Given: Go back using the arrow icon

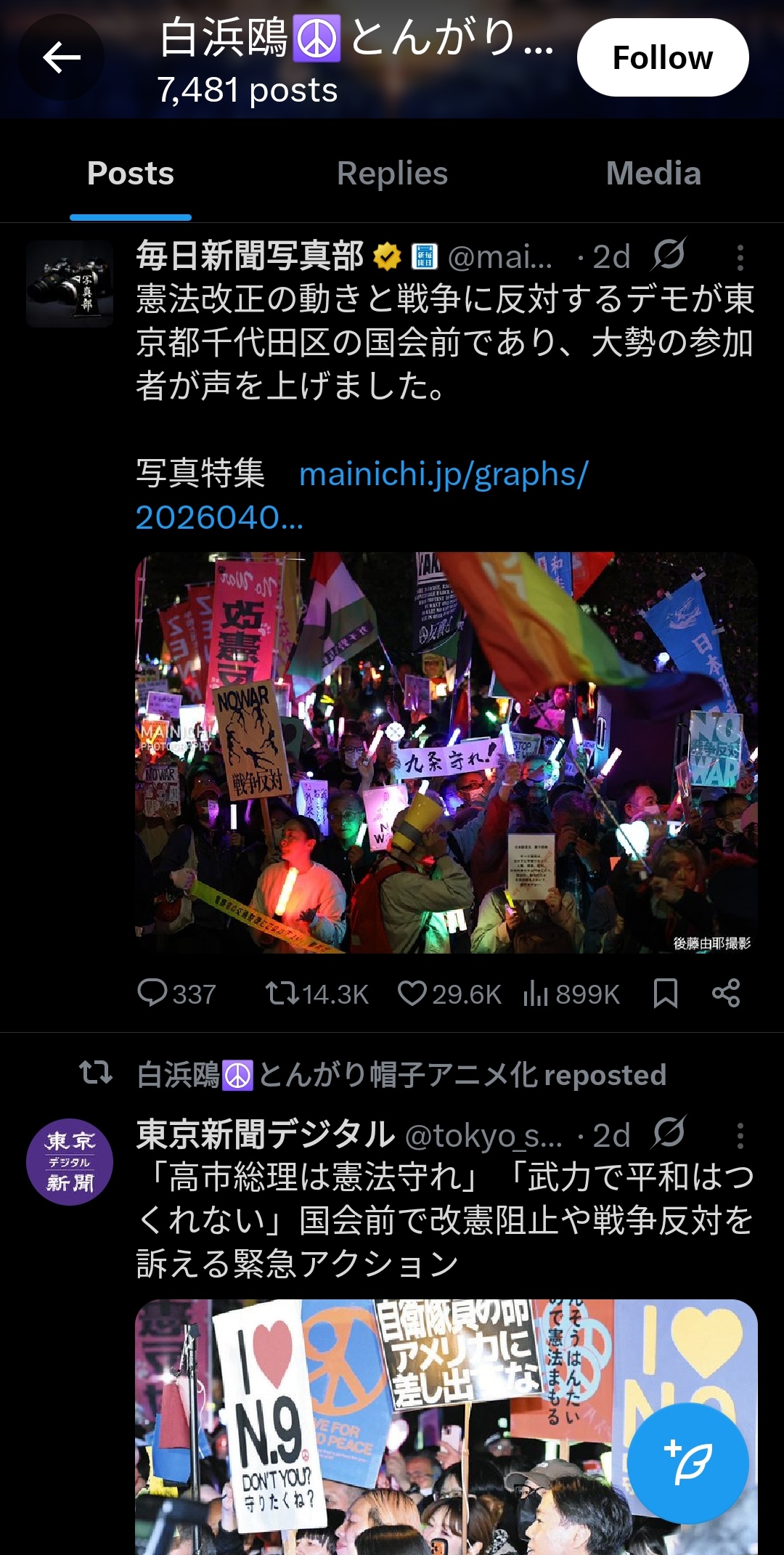Looking at the screenshot, I should coord(61,57).
